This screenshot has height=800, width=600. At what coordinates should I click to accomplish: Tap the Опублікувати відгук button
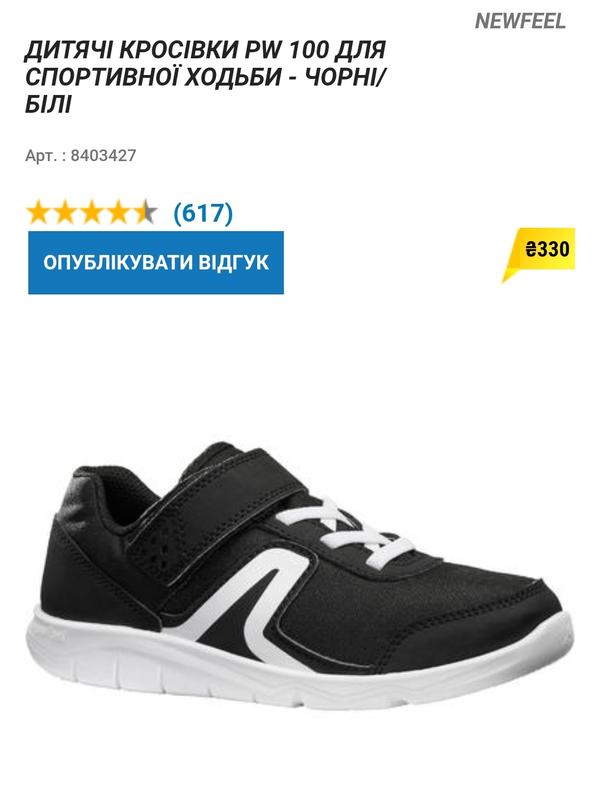(155, 263)
